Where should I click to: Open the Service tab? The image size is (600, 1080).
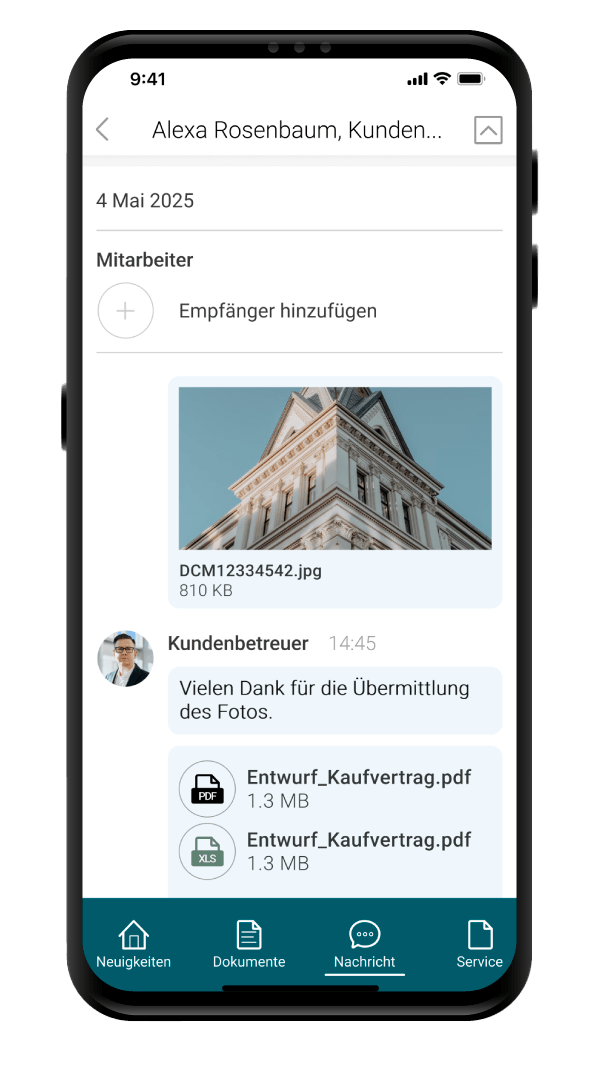[x=480, y=945]
